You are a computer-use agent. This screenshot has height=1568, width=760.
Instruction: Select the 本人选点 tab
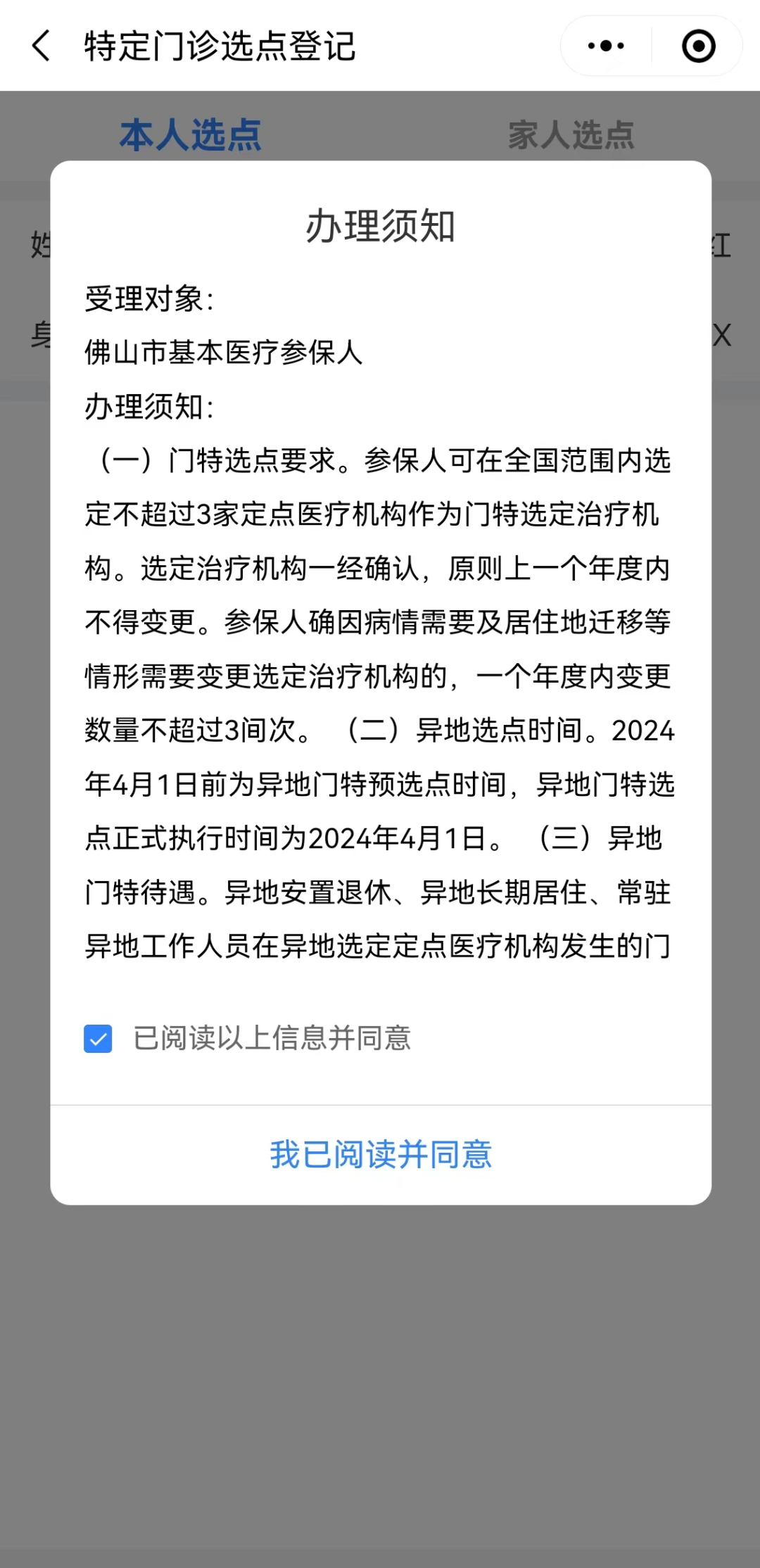(x=190, y=134)
